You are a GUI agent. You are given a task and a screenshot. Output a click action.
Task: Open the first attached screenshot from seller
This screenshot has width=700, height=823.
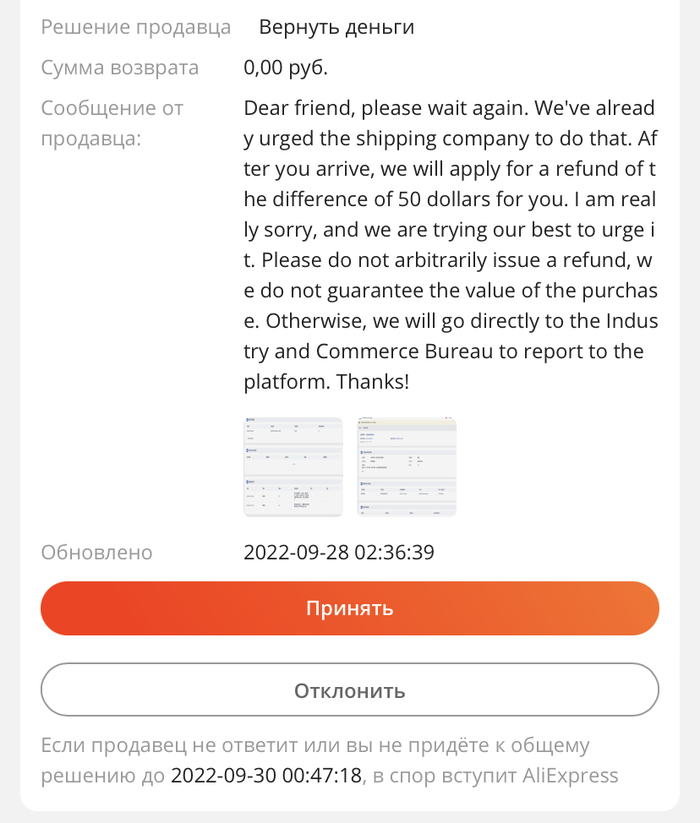pos(293,467)
